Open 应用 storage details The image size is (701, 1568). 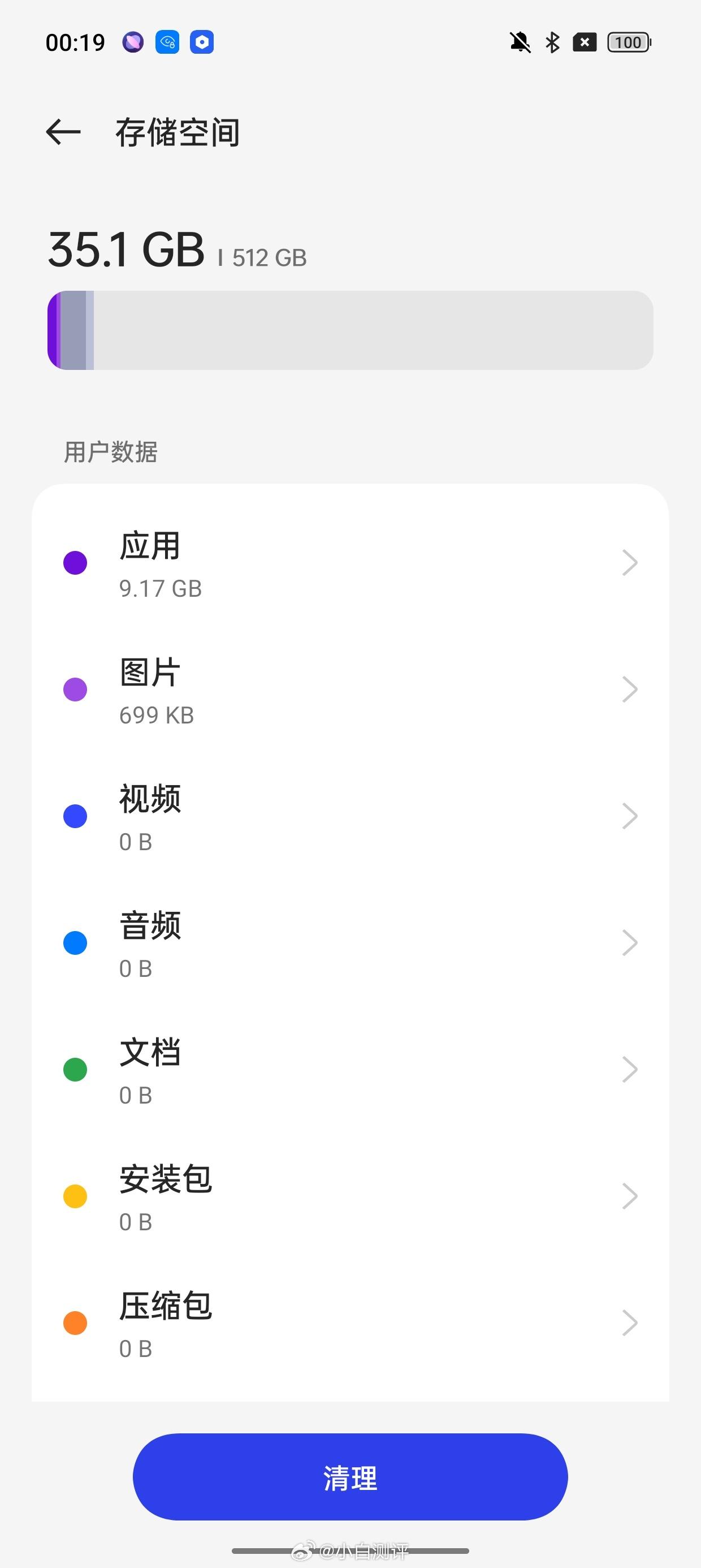tap(350, 563)
